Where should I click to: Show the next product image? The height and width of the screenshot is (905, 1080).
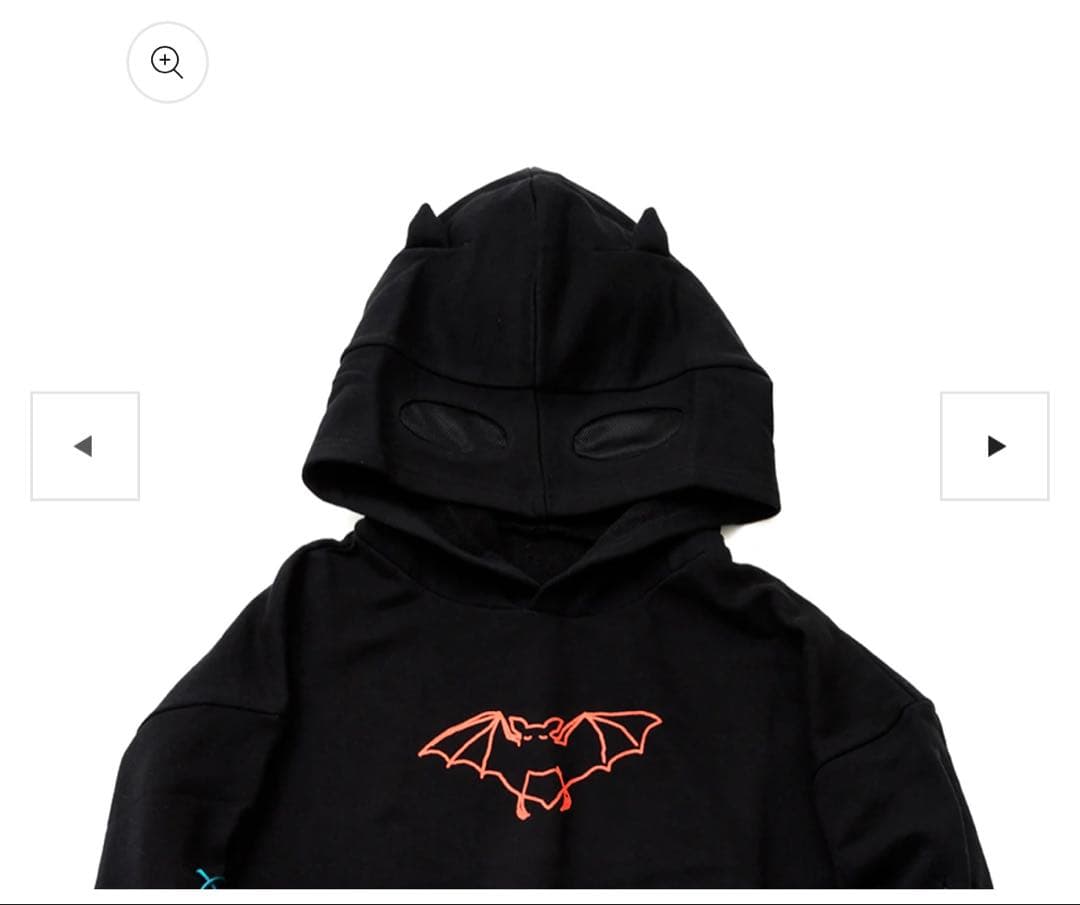tap(994, 446)
